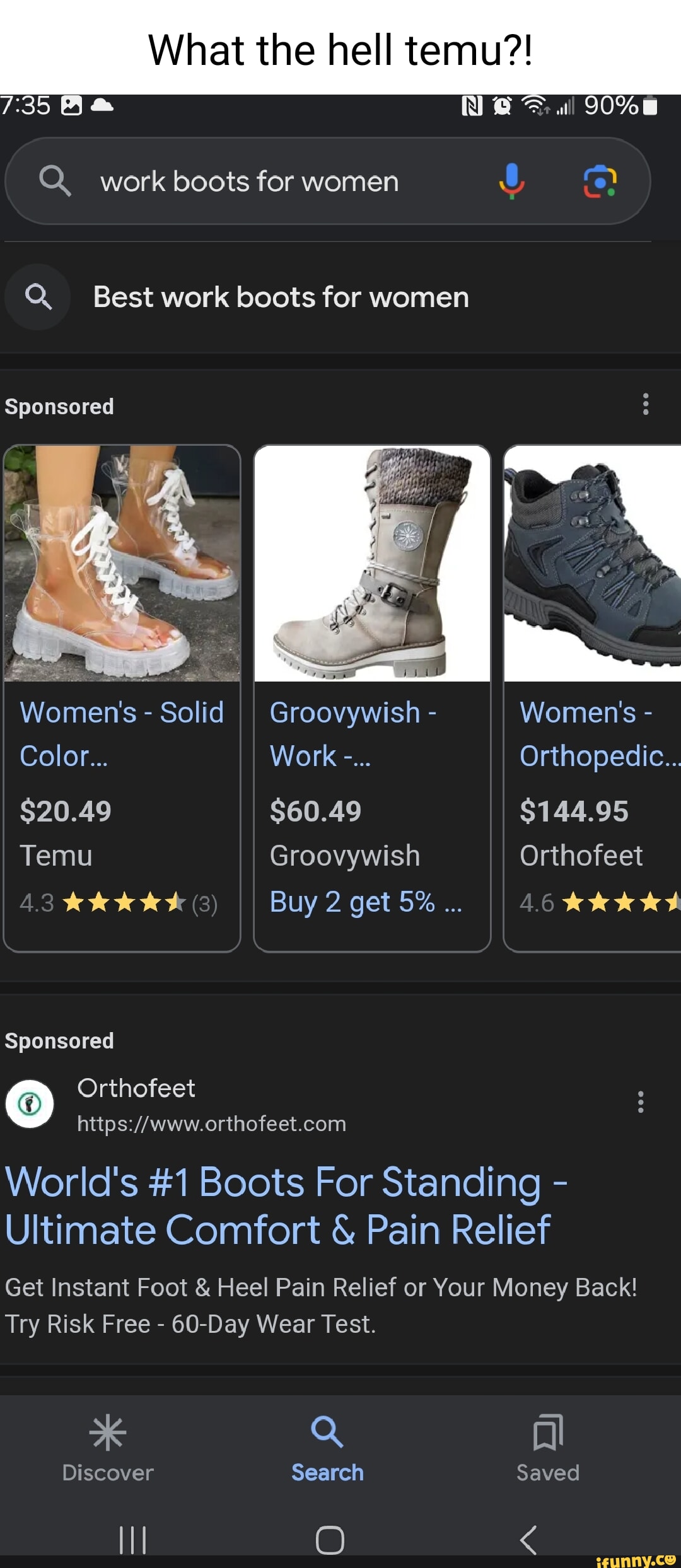Open the options menu for sponsored products
This screenshot has width=681, height=1568.
tap(645, 404)
